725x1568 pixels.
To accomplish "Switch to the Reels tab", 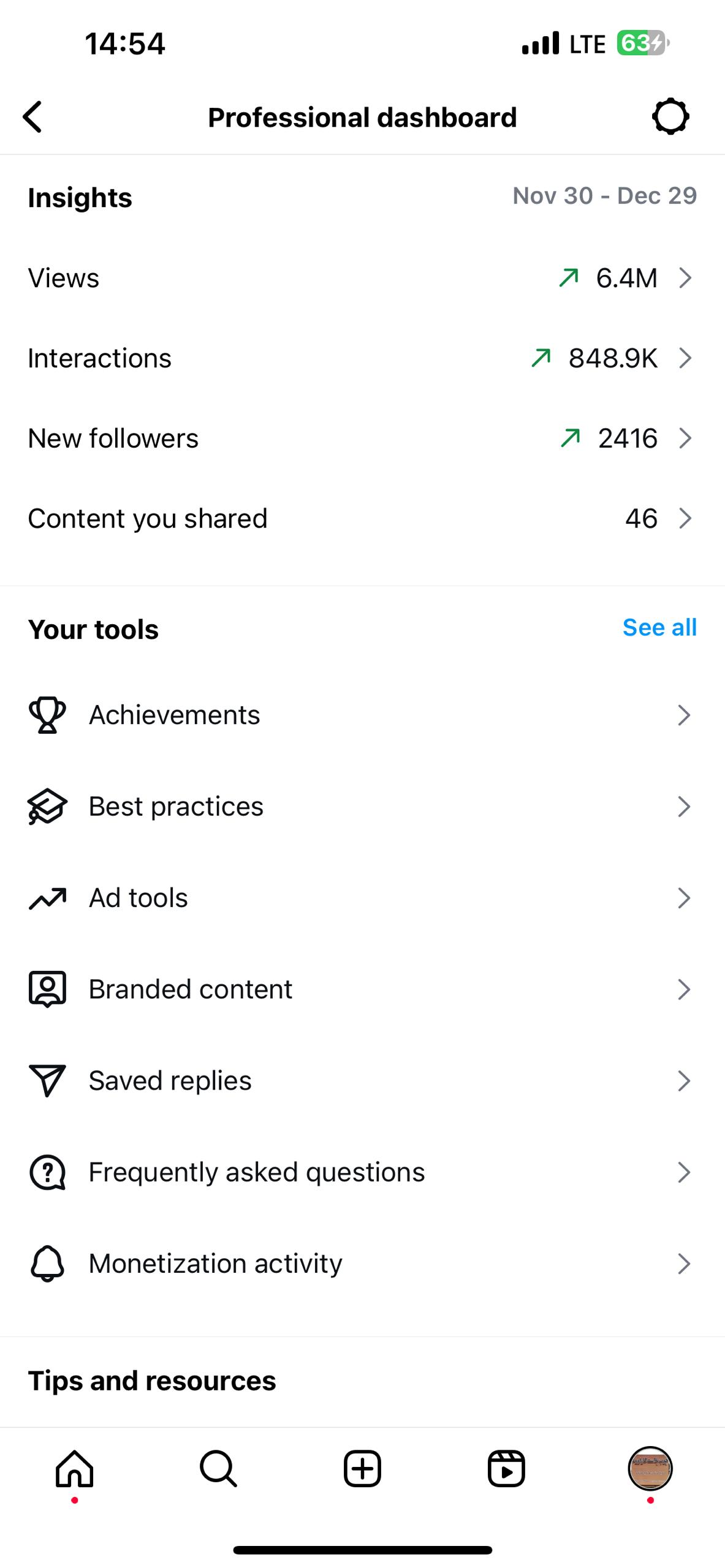I will pos(506,1469).
